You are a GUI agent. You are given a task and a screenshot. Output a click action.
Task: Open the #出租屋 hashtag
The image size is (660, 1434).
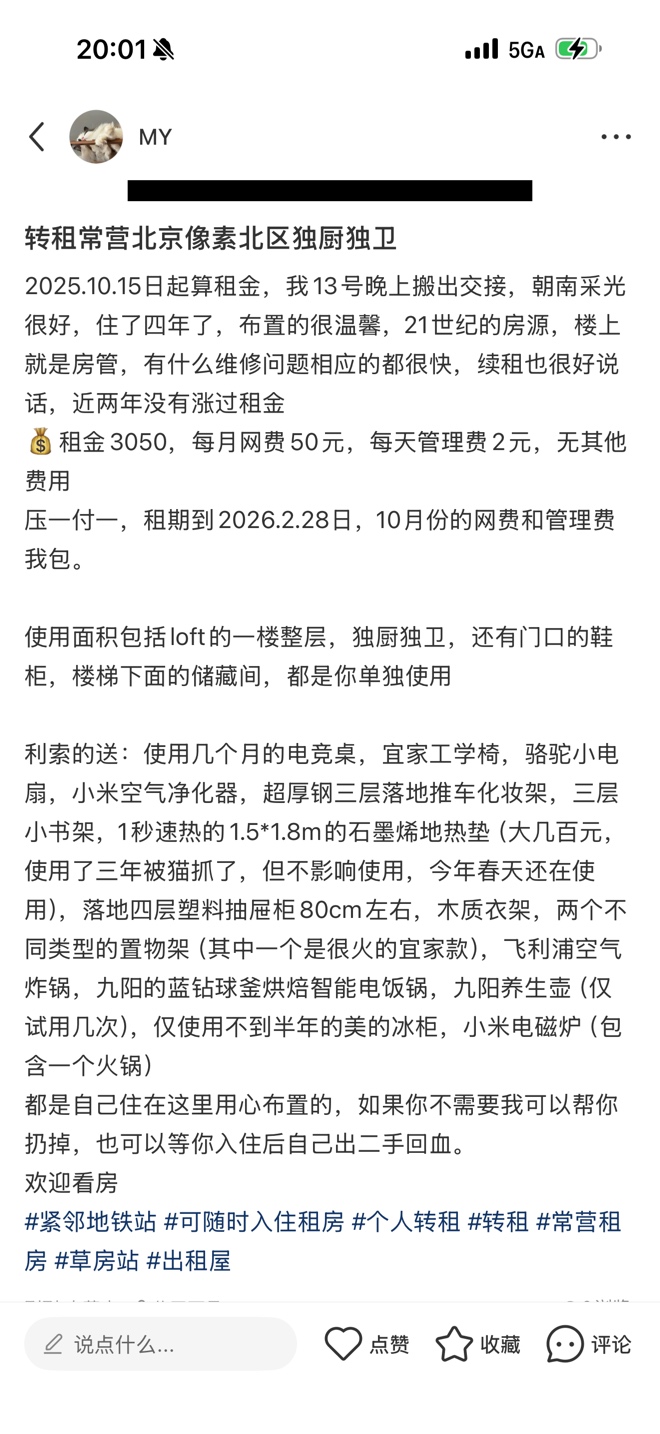tap(189, 1261)
